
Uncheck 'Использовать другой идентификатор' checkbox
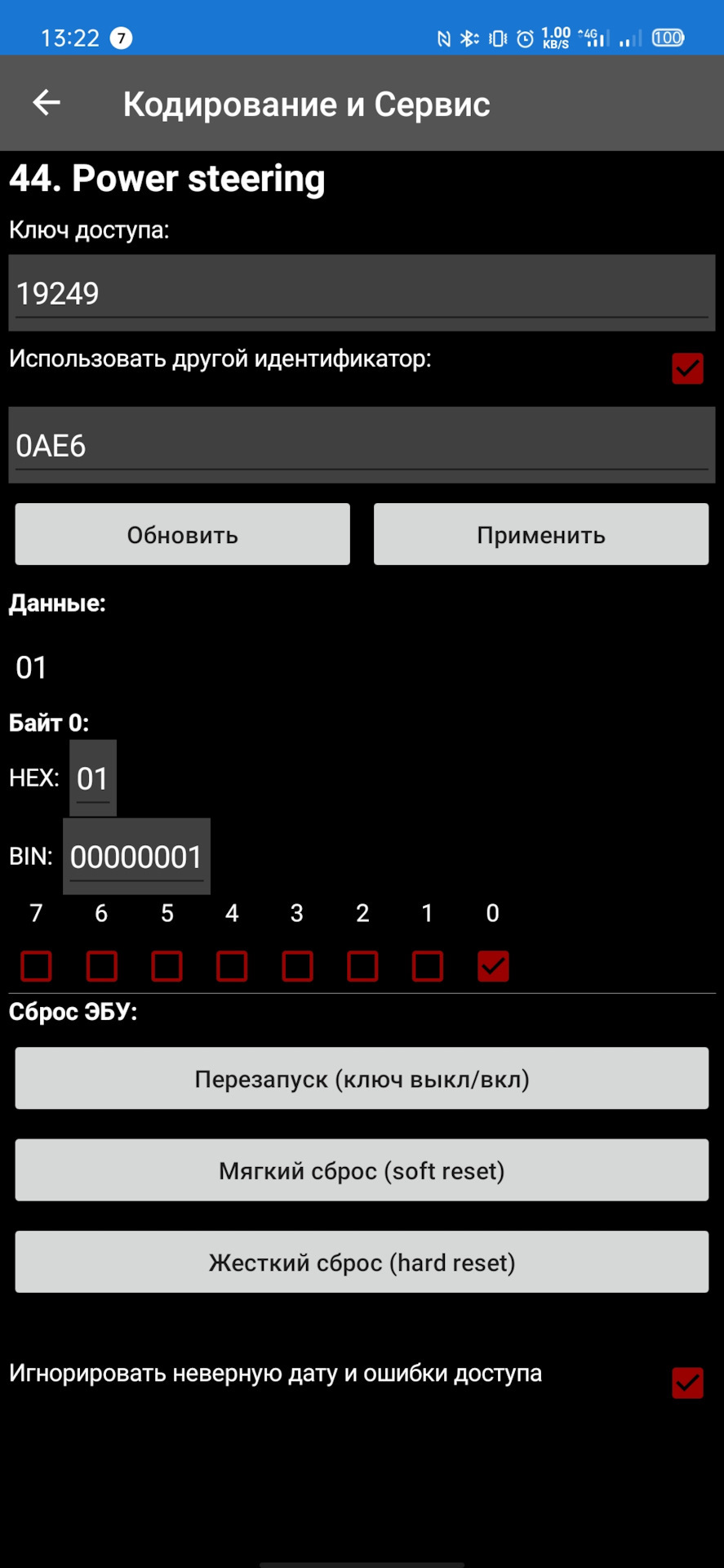pos(687,368)
